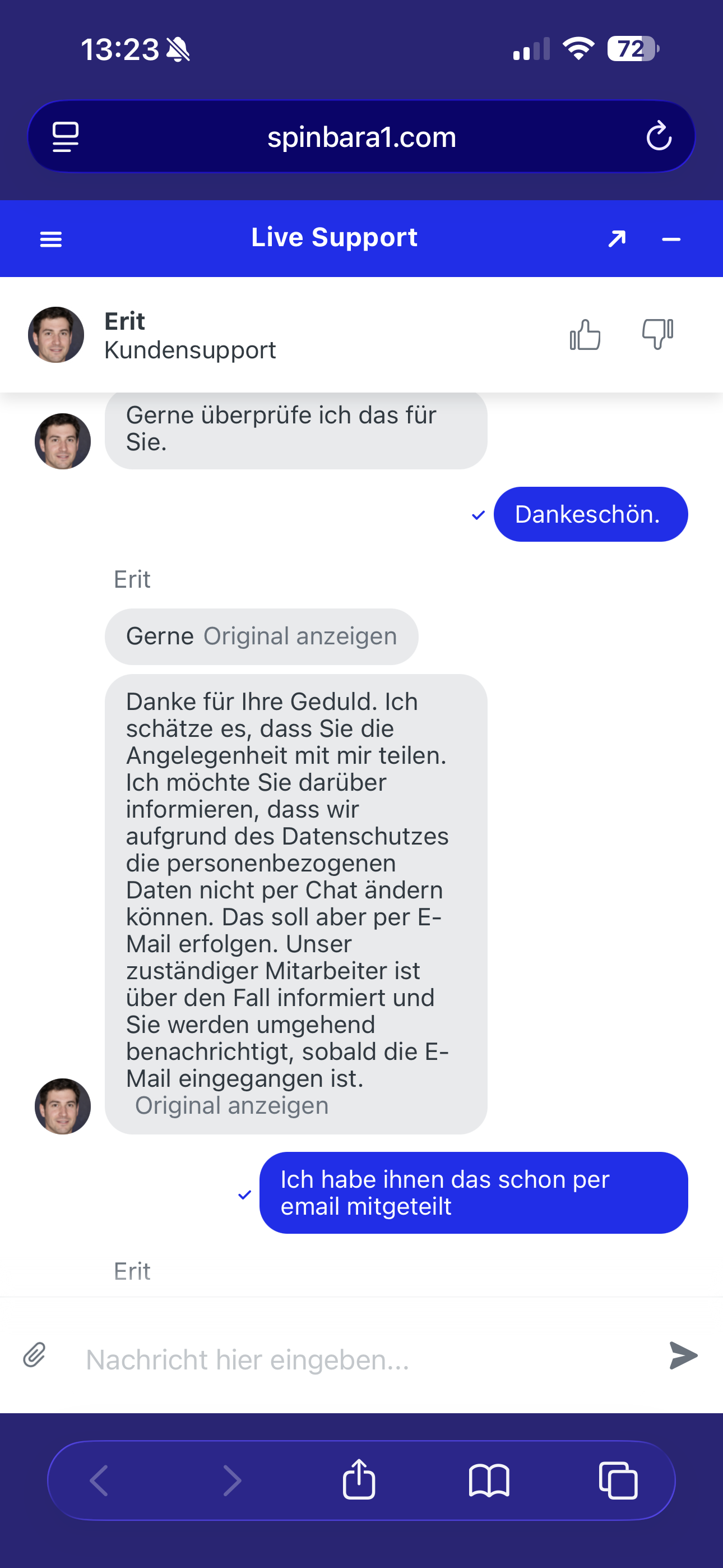
Task: Send the chat message
Action: point(683,1355)
